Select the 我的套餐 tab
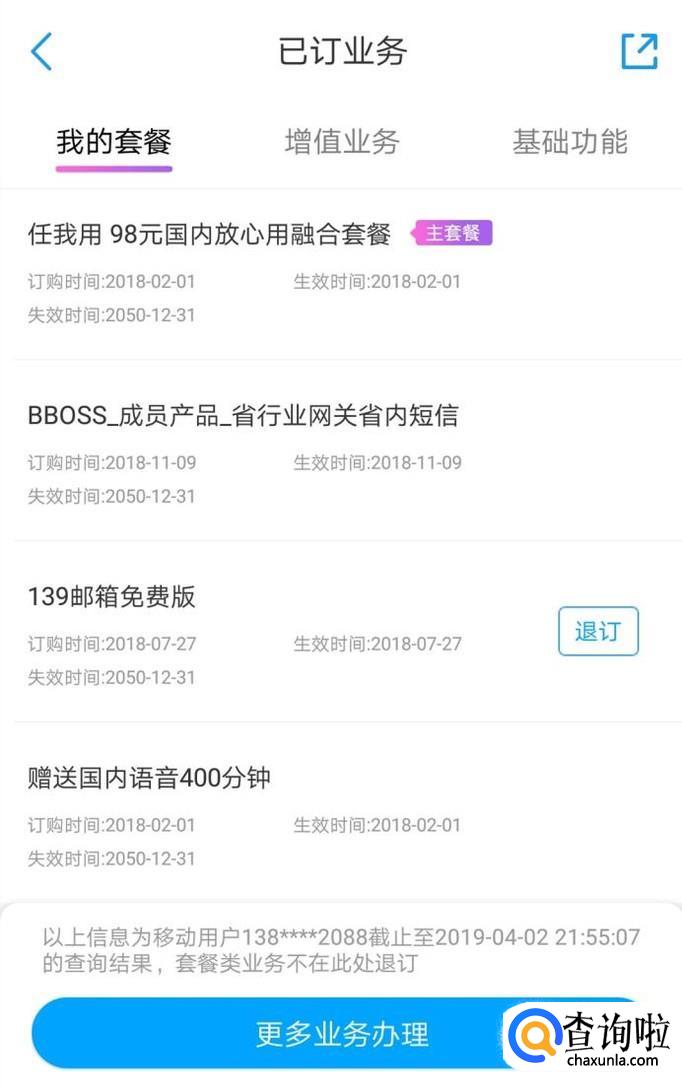Viewport: 682px width, 1091px height. click(113, 142)
